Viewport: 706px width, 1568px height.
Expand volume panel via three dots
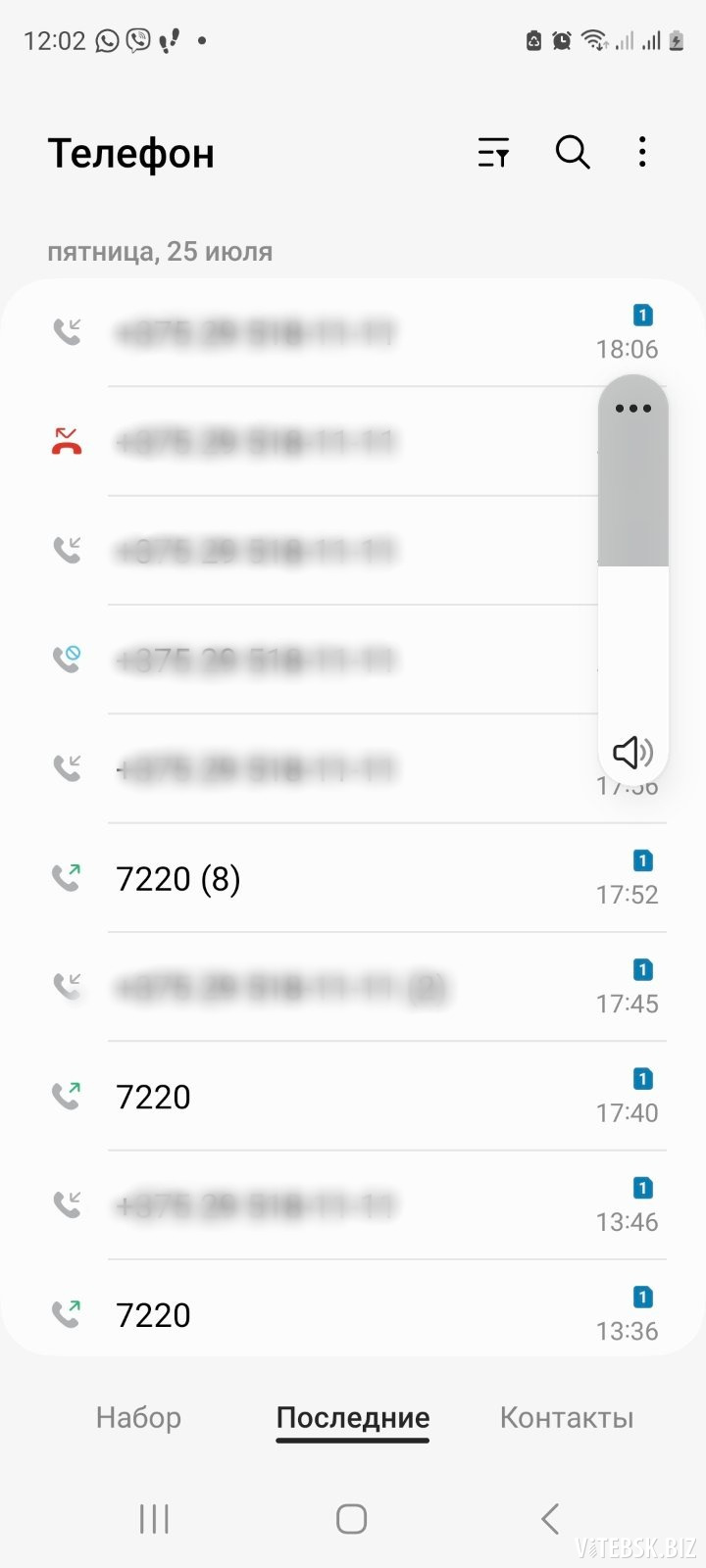(x=632, y=409)
